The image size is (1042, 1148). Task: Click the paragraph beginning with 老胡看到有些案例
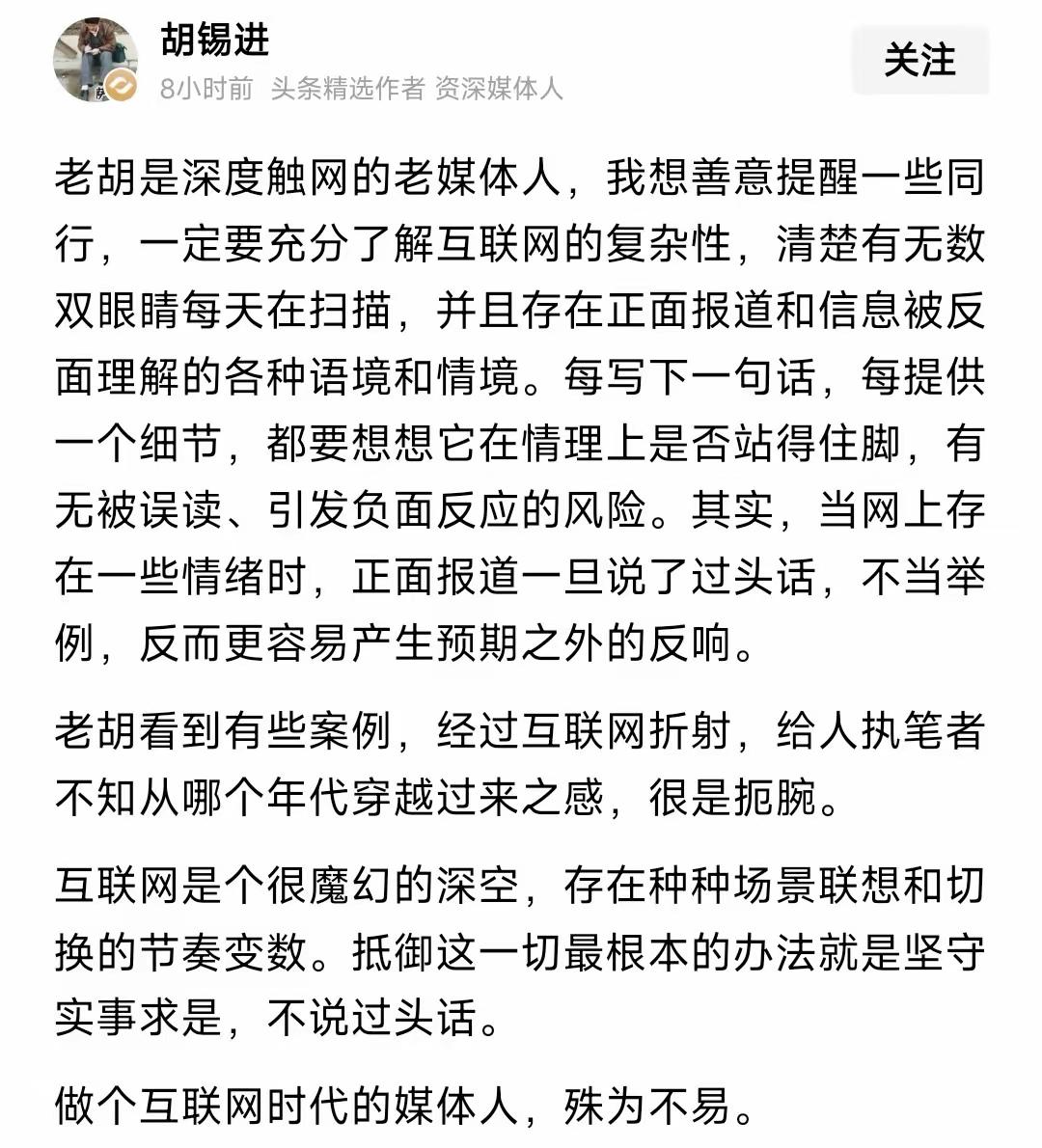coord(521,762)
